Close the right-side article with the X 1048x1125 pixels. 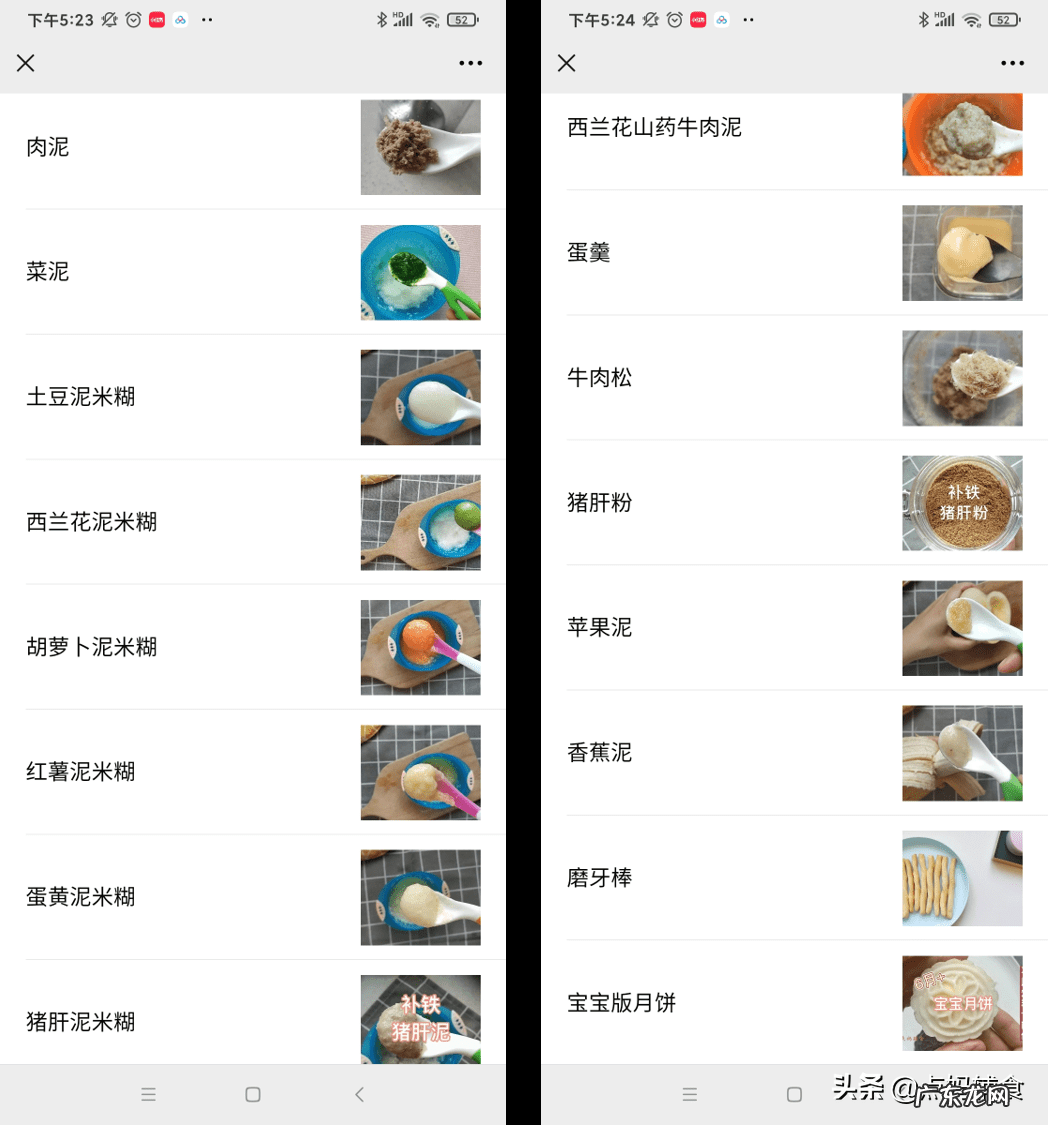566,63
